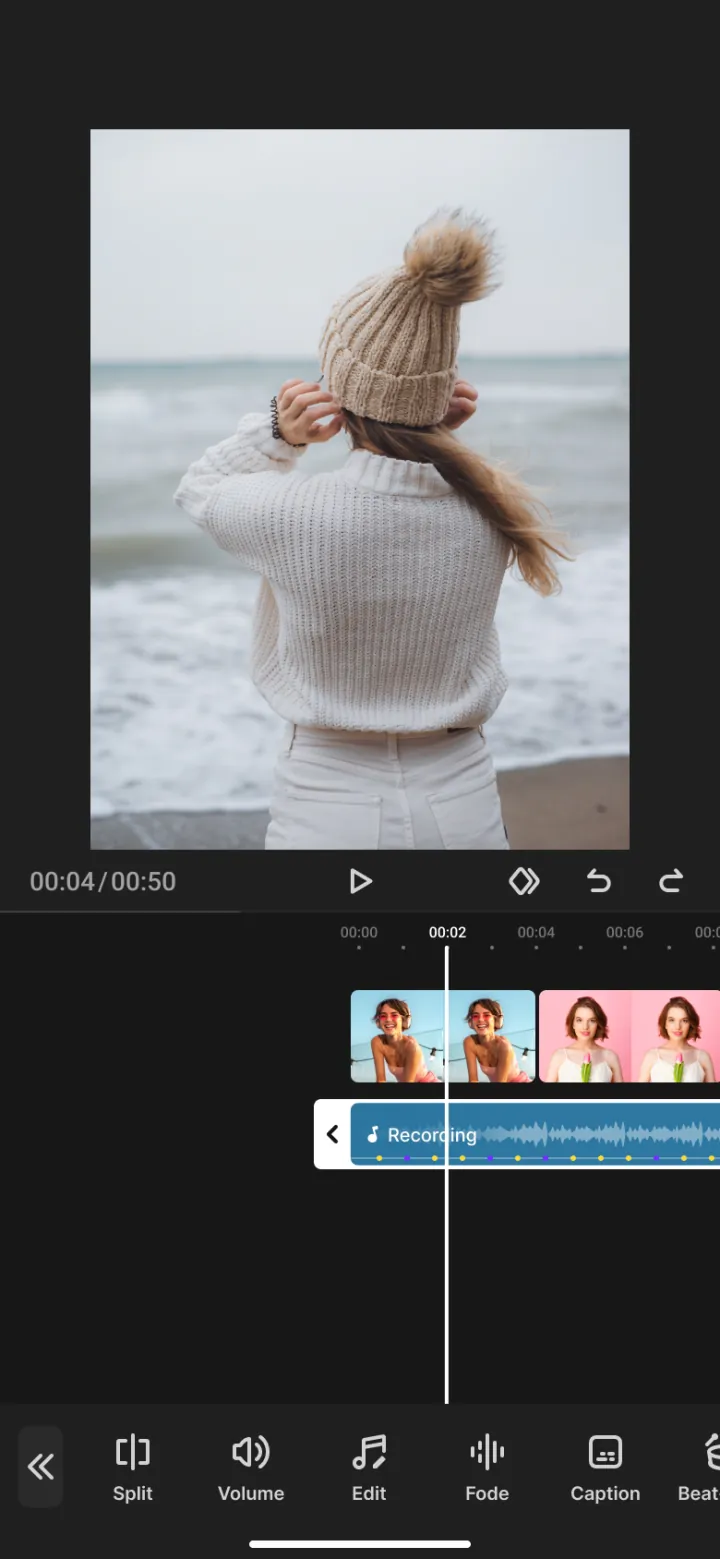Tap the left handle arrow of Recording clip
This screenshot has height=1559, width=720.
coord(333,1134)
